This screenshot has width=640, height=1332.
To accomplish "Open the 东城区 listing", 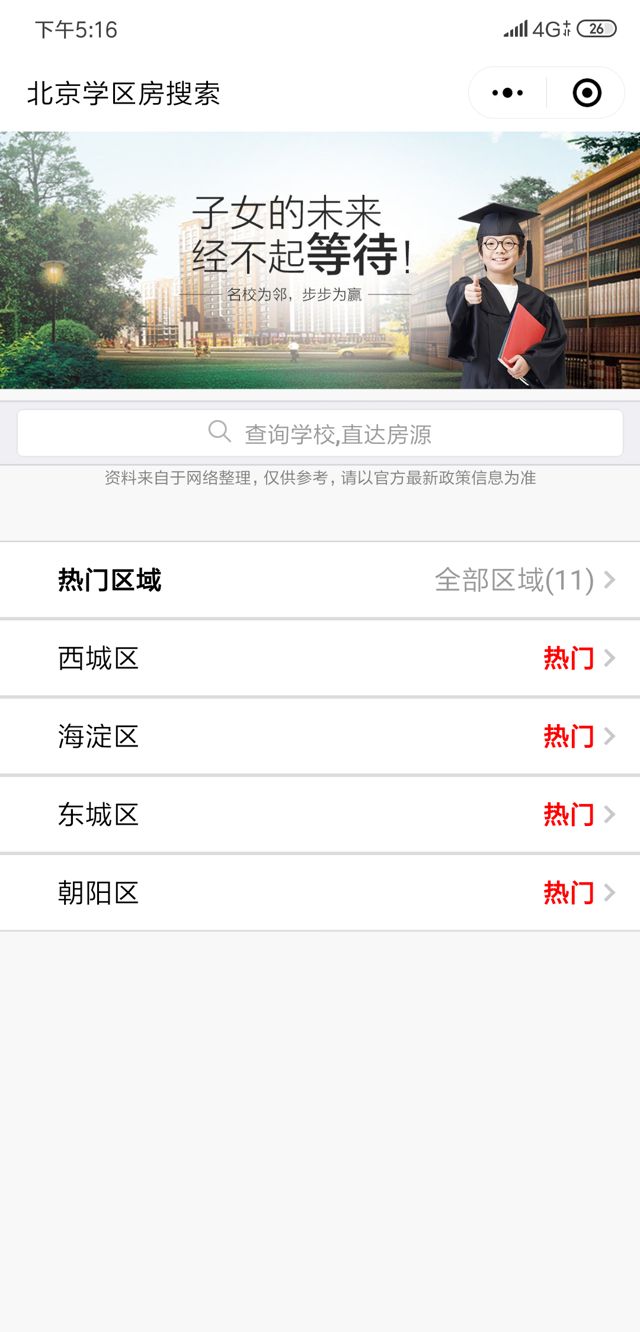I will [320, 814].
